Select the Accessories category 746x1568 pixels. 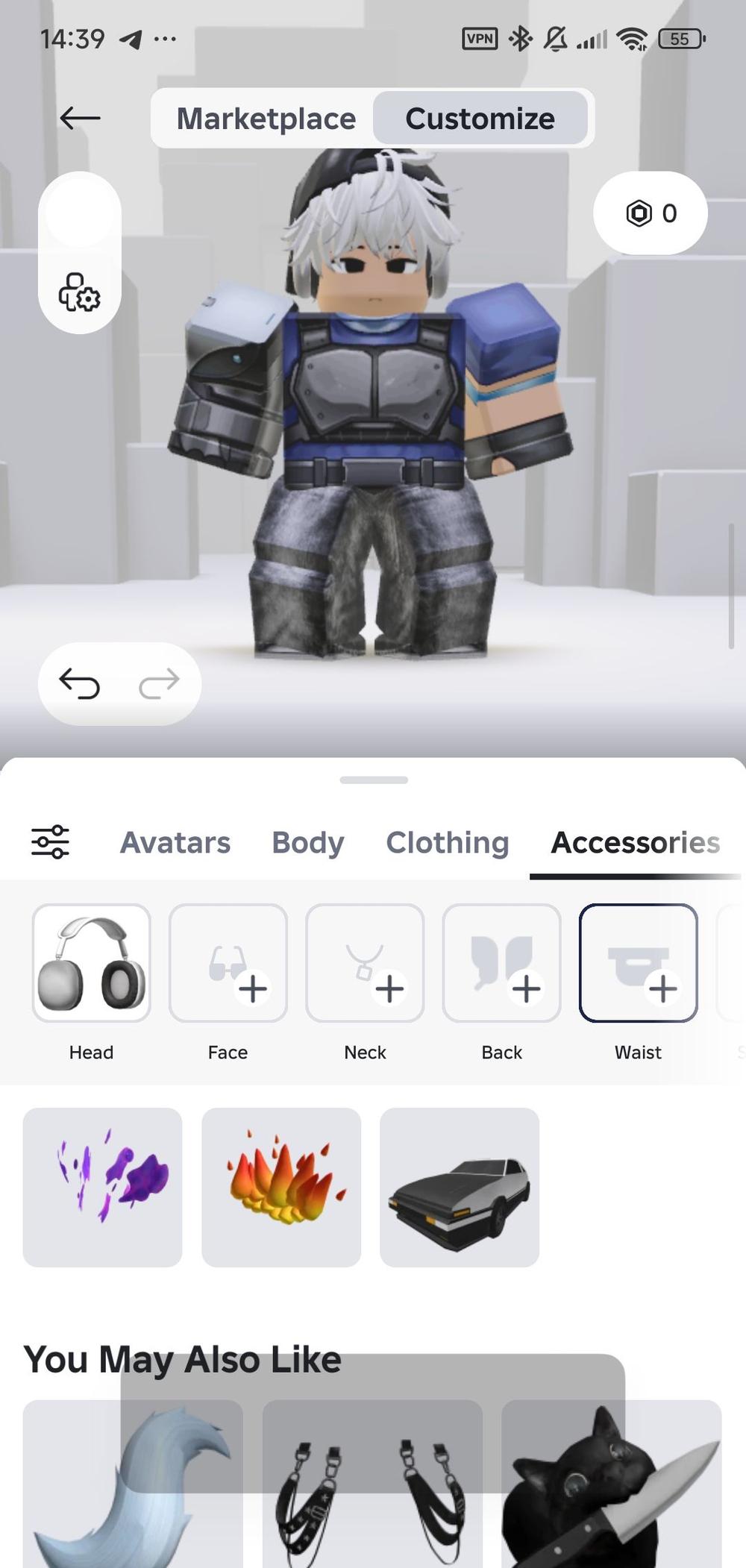pyautogui.click(x=635, y=842)
